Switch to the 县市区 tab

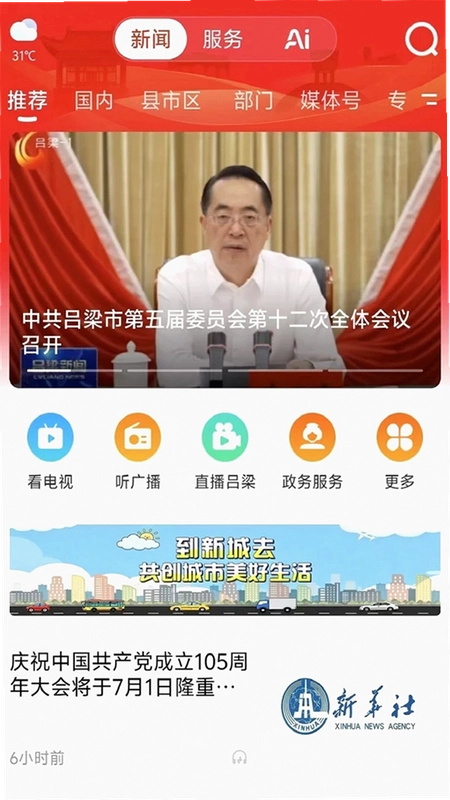171,101
